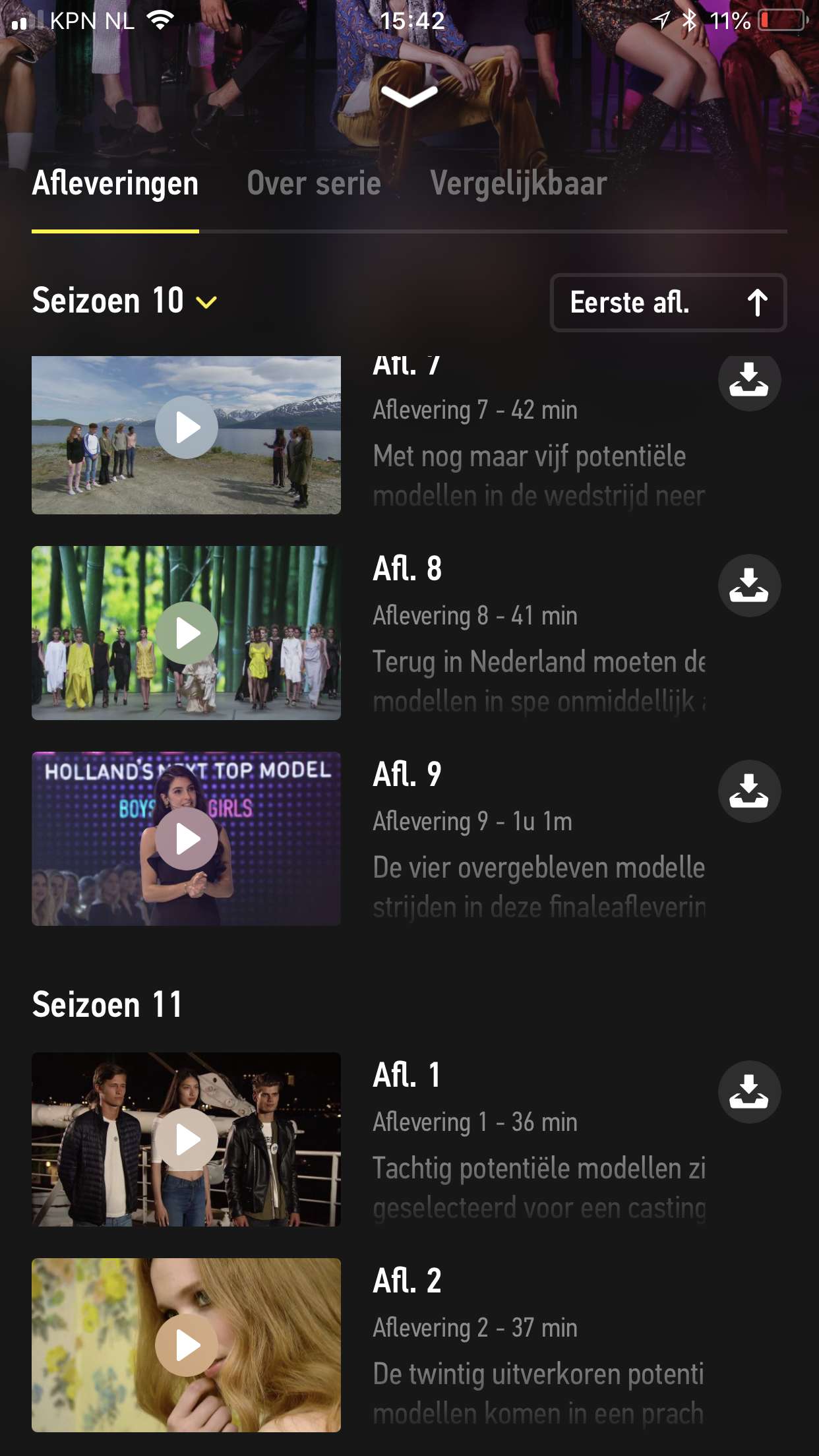819x1456 pixels.
Task: Download Seizoen 10 Afl. 7
Action: tap(749, 380)
